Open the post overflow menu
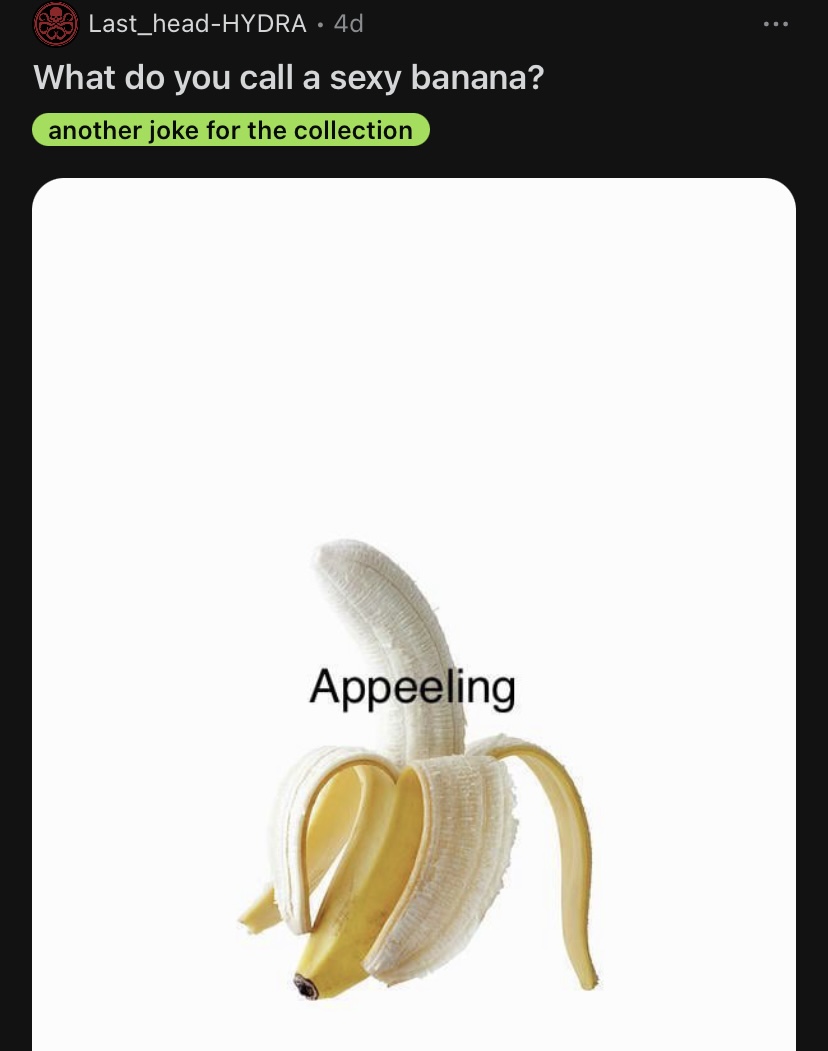828x1051 pixels. click(774, 24)
